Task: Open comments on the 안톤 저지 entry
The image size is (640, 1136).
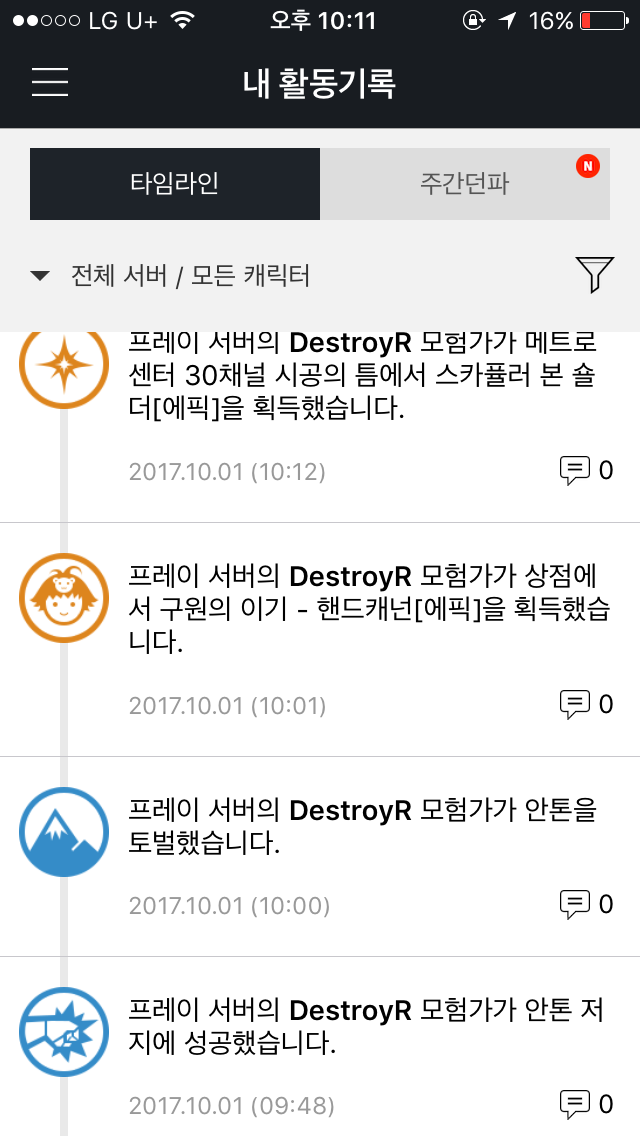Action: point(586,1104)
